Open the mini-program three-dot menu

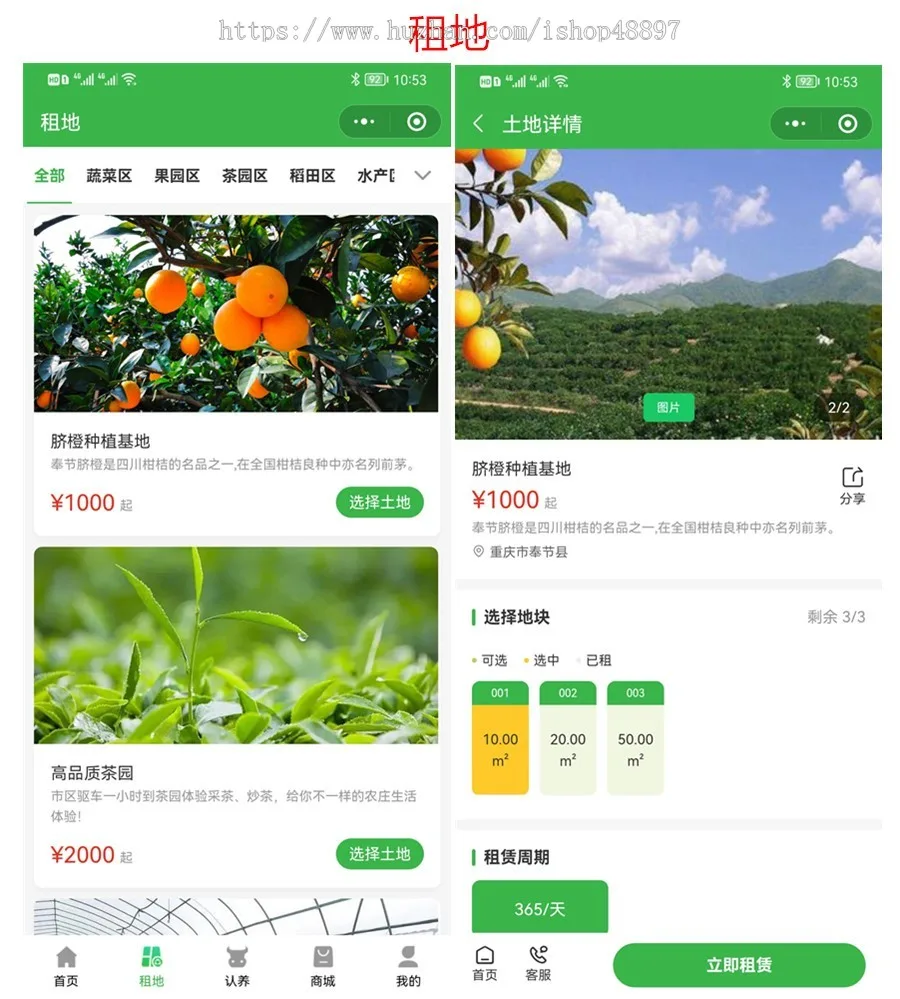pyautogui.click(x=794, y=123)
